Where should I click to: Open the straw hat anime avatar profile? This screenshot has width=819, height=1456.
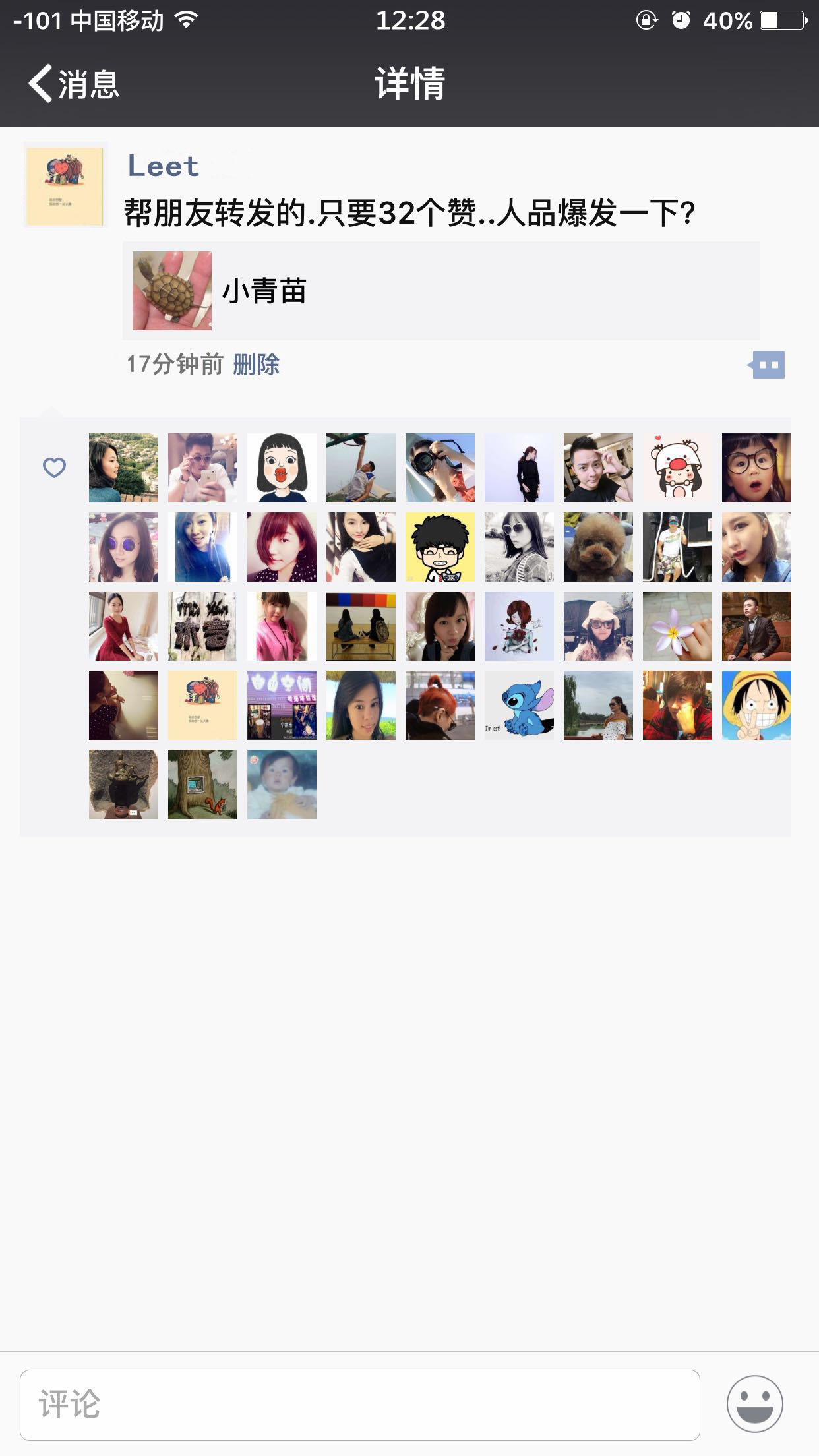pyautogui.click(x=756, y=705)
